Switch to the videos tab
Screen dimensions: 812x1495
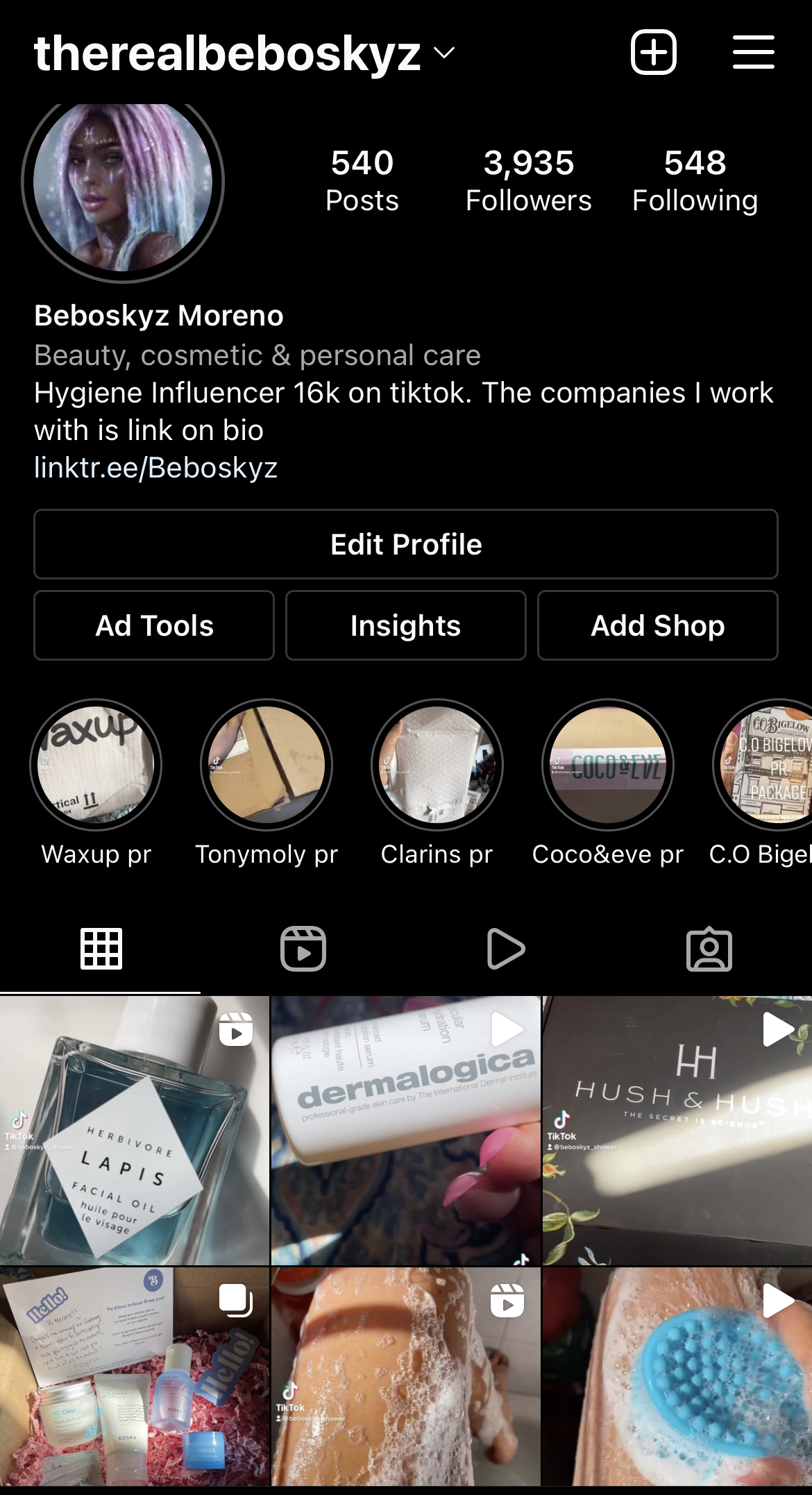(506, 949)
